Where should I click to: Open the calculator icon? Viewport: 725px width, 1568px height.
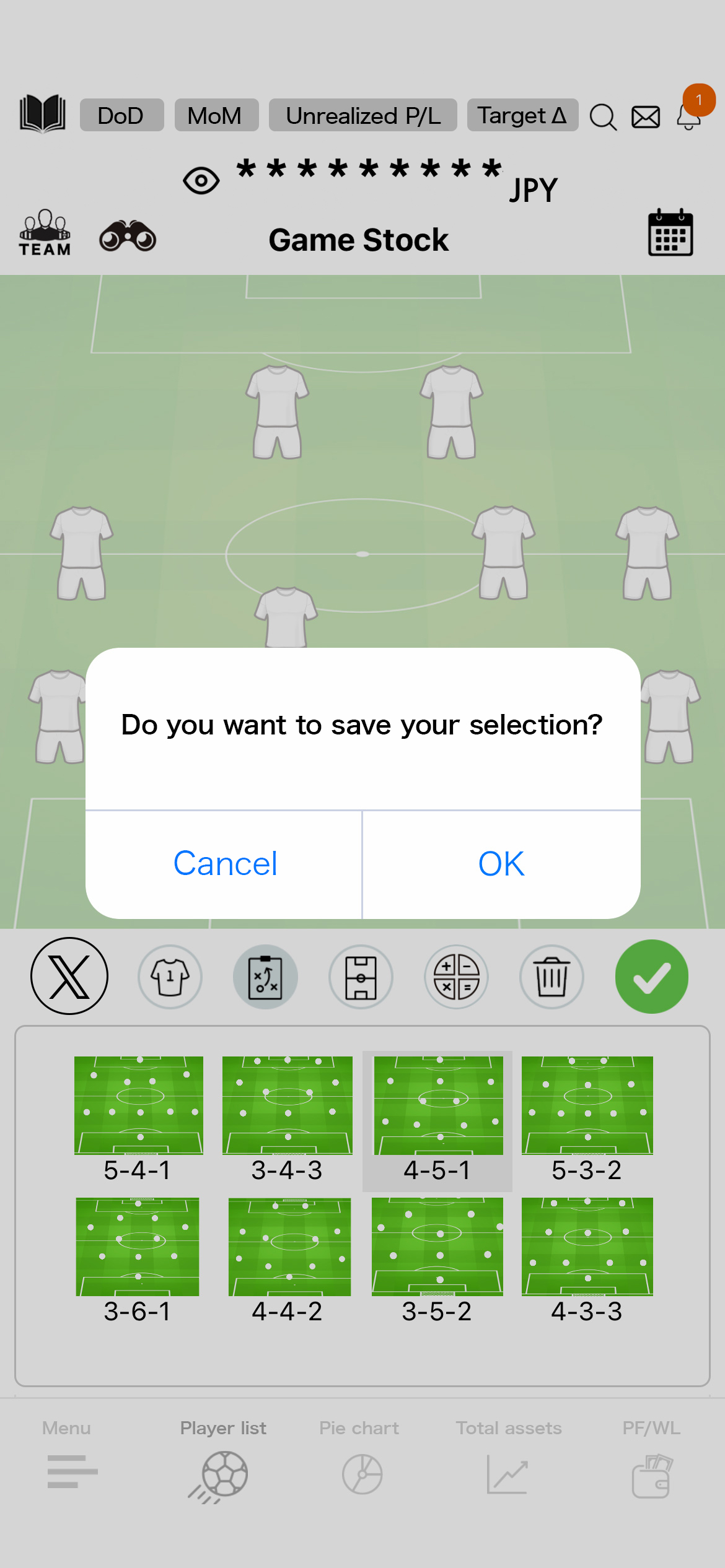[456, 977]
